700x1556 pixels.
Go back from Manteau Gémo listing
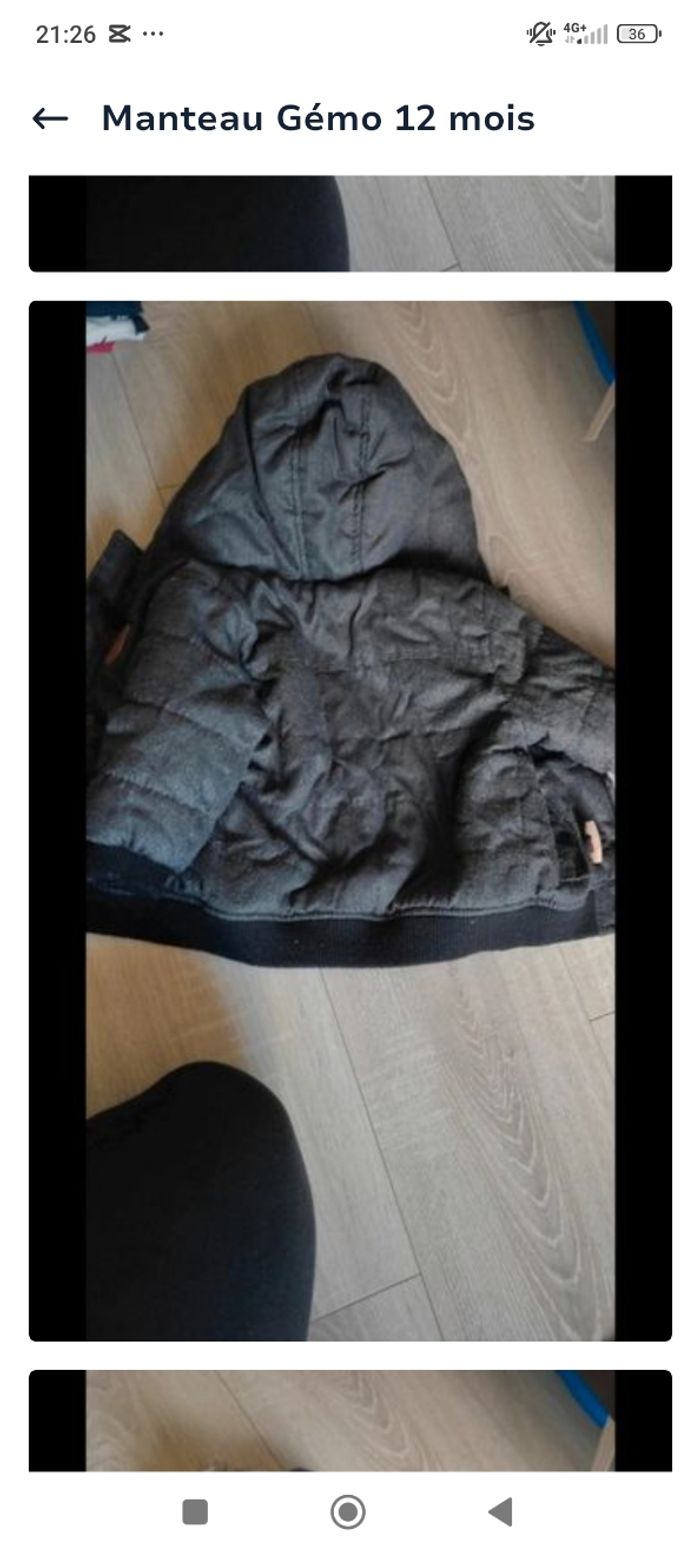[x=50, y=119]
